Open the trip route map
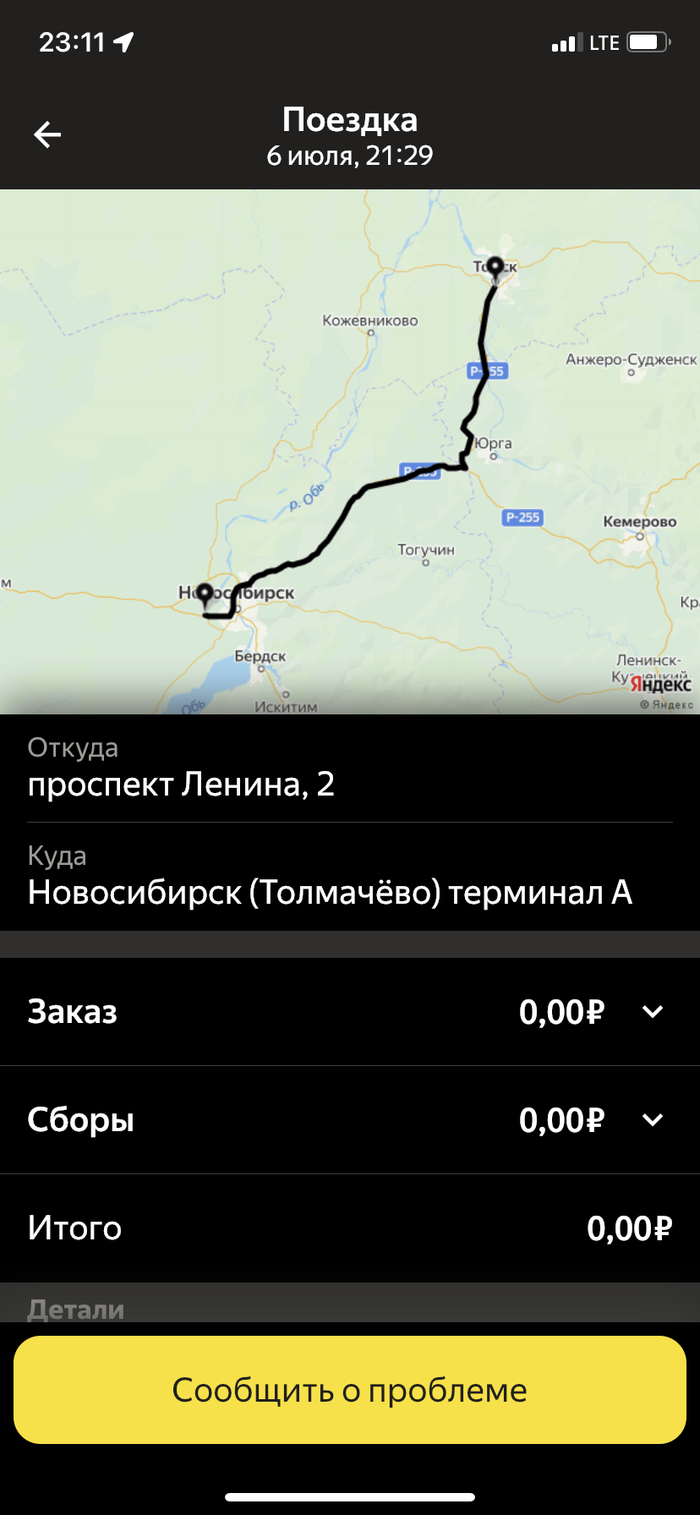The width and height of the screenshot is (700, 1515). pos(349,450)
